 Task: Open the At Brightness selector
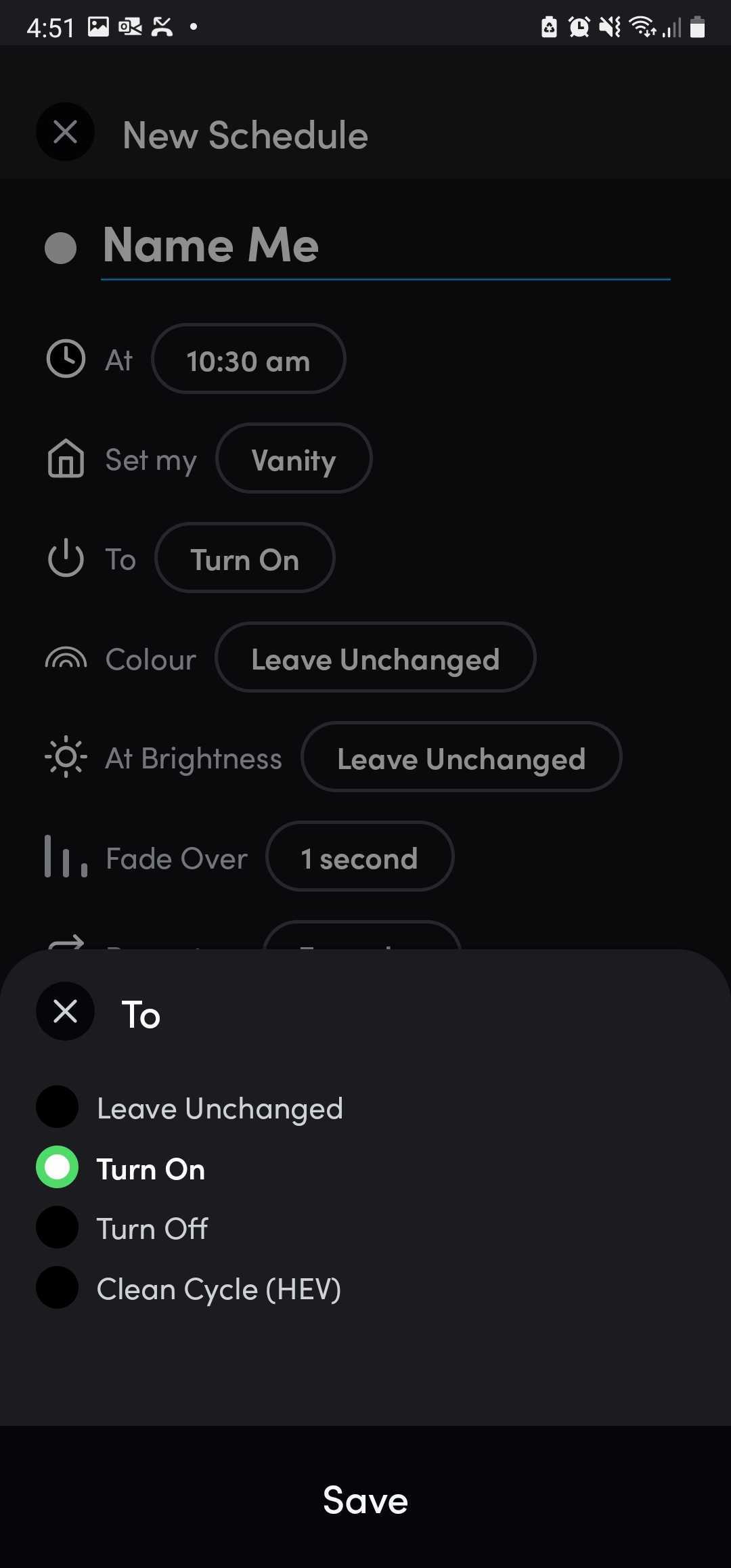tap(461, 758)
